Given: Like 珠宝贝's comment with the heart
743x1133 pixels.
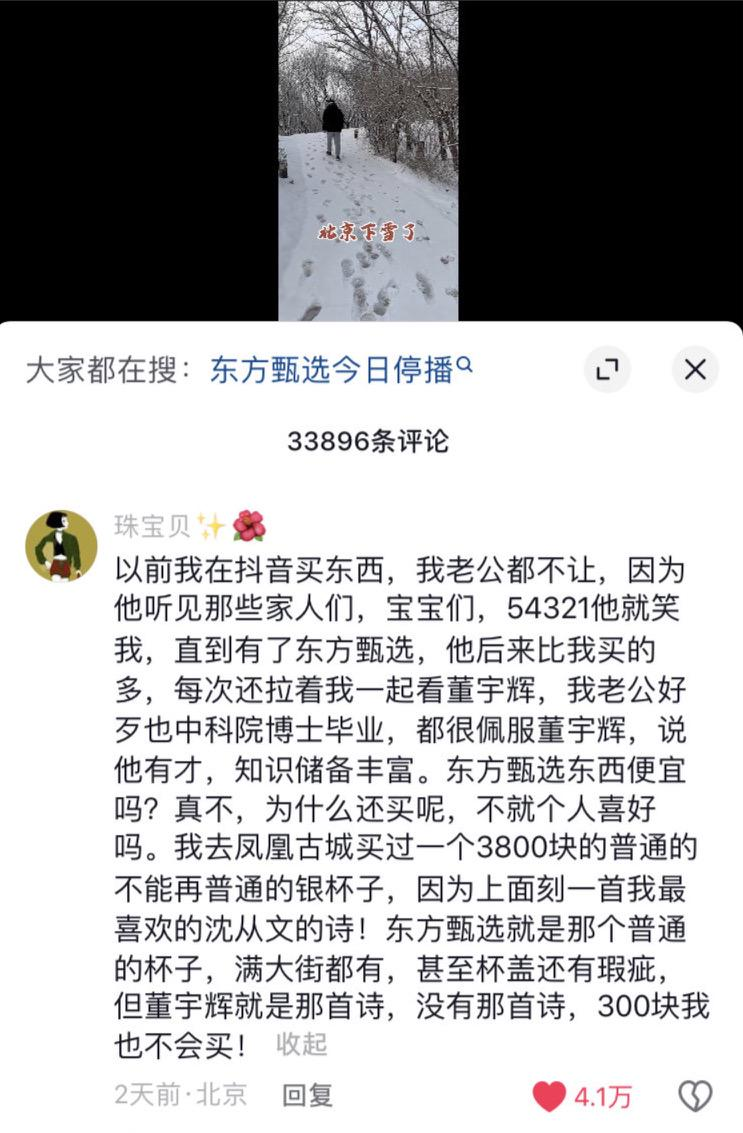Looking at the screenshot, I should [549, 1096].
